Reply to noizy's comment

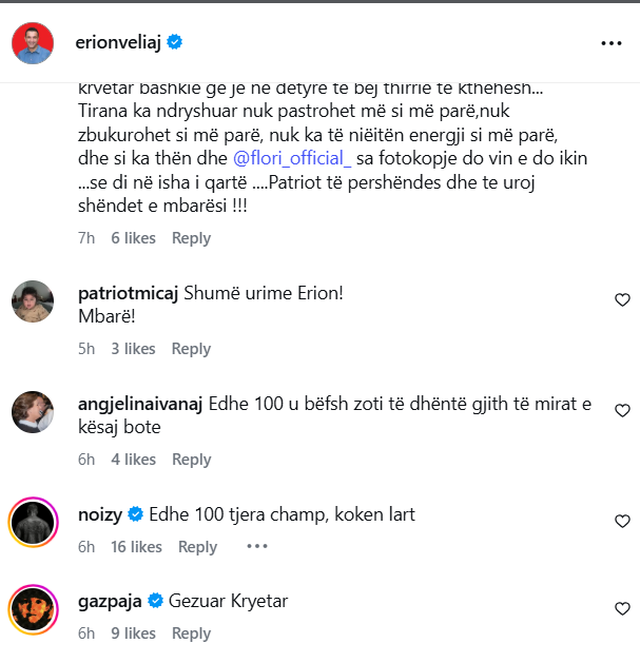click(197, 547)
